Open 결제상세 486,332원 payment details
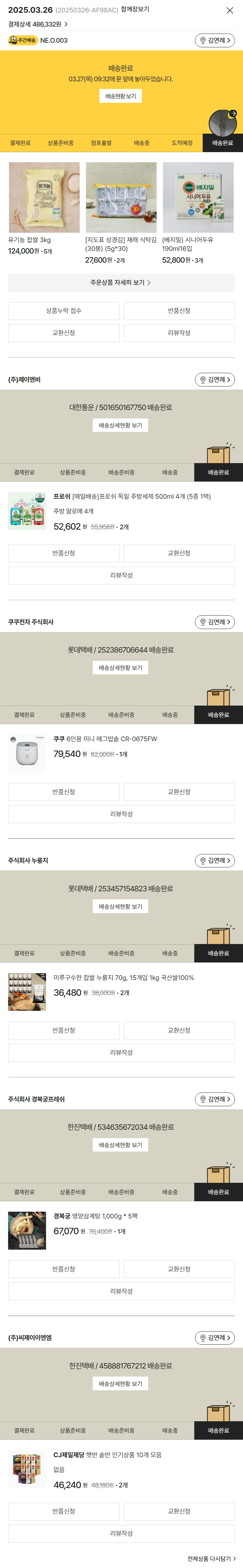The height and width of the screenshot is (1568, 243). point(38,24)
